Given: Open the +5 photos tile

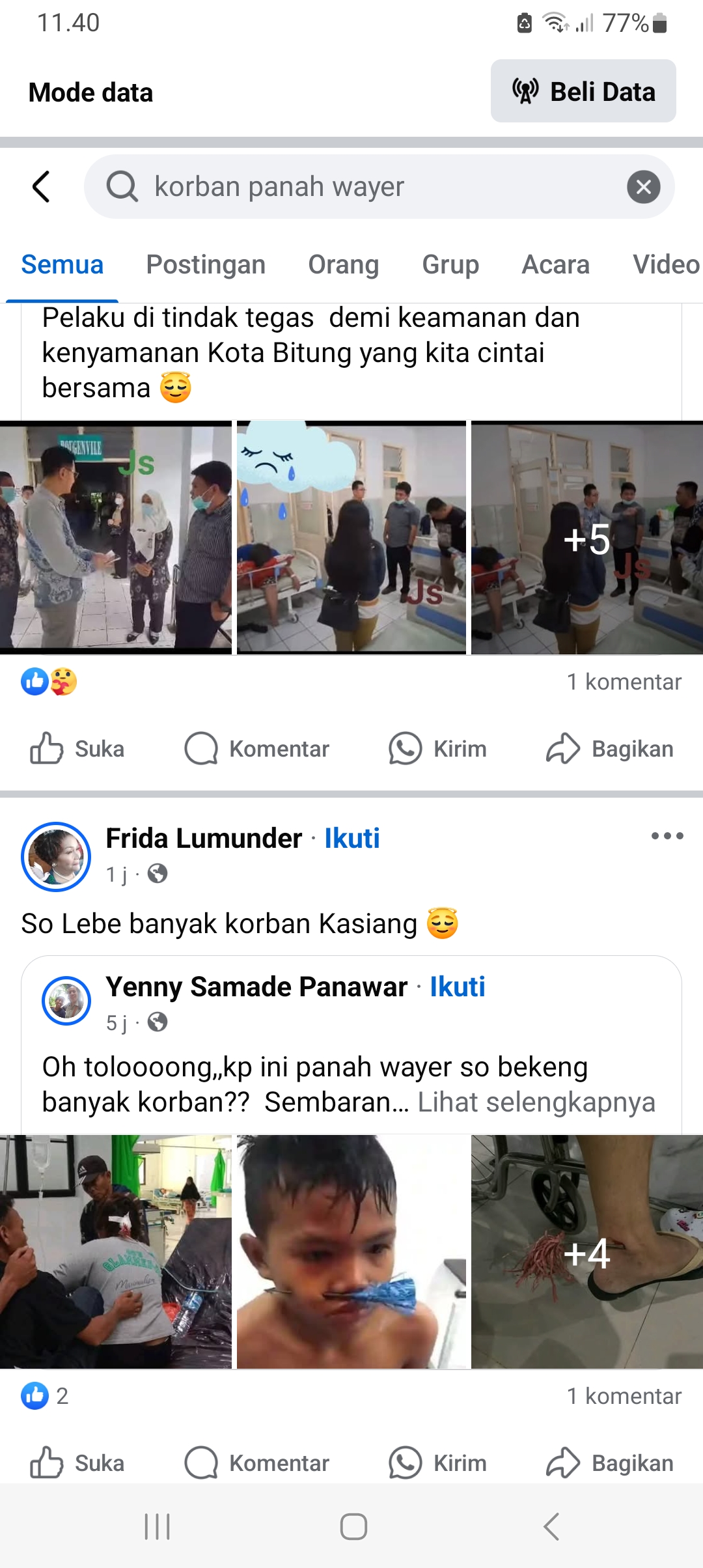Looking at the screenshot, I should tap(586, 538).
